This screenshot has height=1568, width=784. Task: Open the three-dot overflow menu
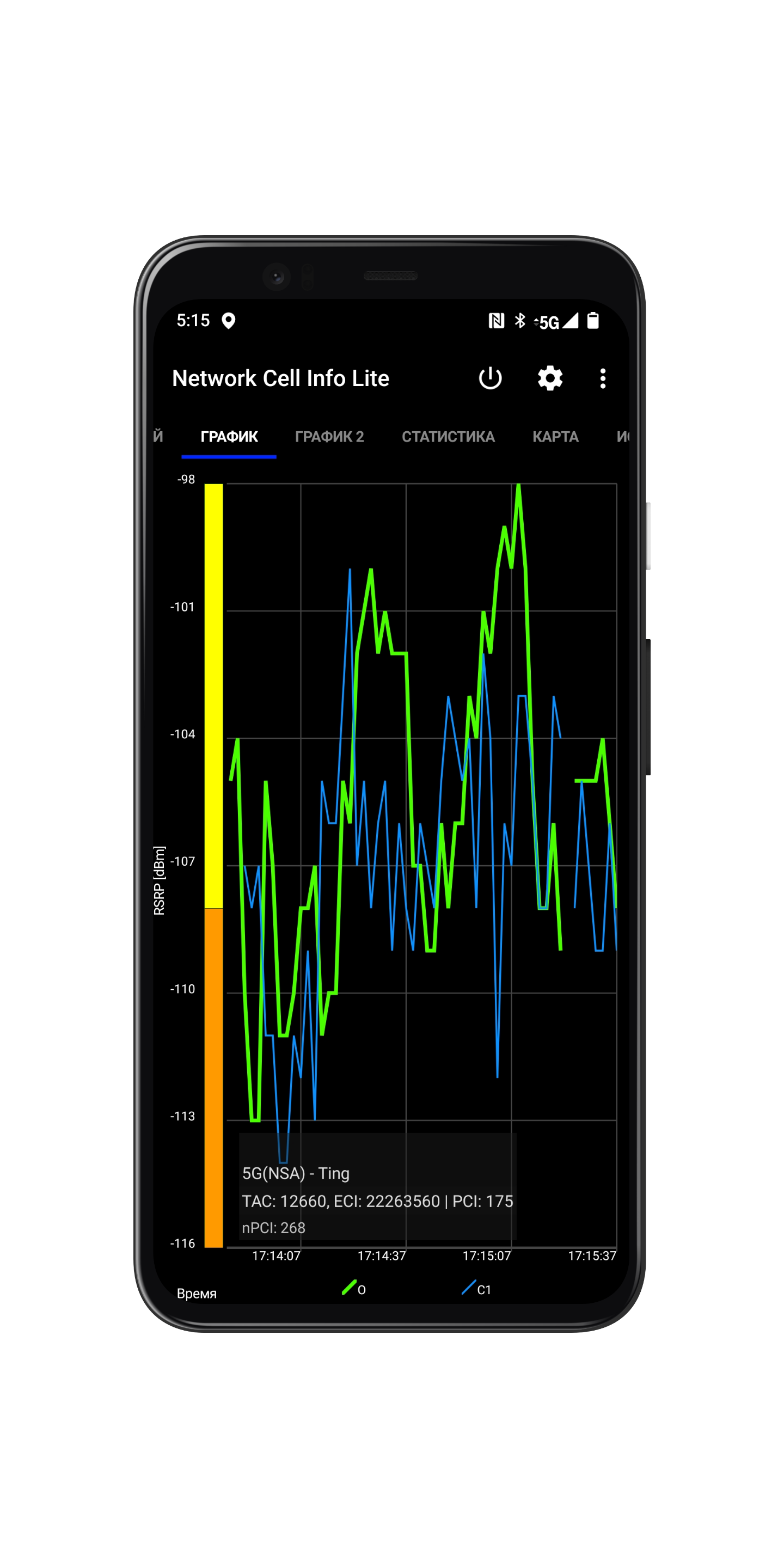coord(603,378)
